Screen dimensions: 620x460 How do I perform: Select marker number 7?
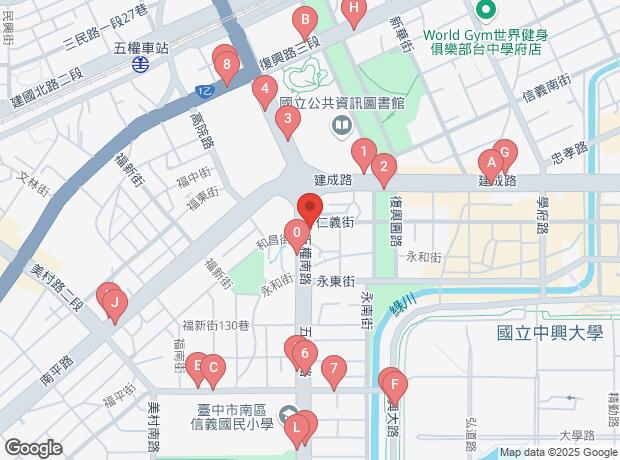334,369
